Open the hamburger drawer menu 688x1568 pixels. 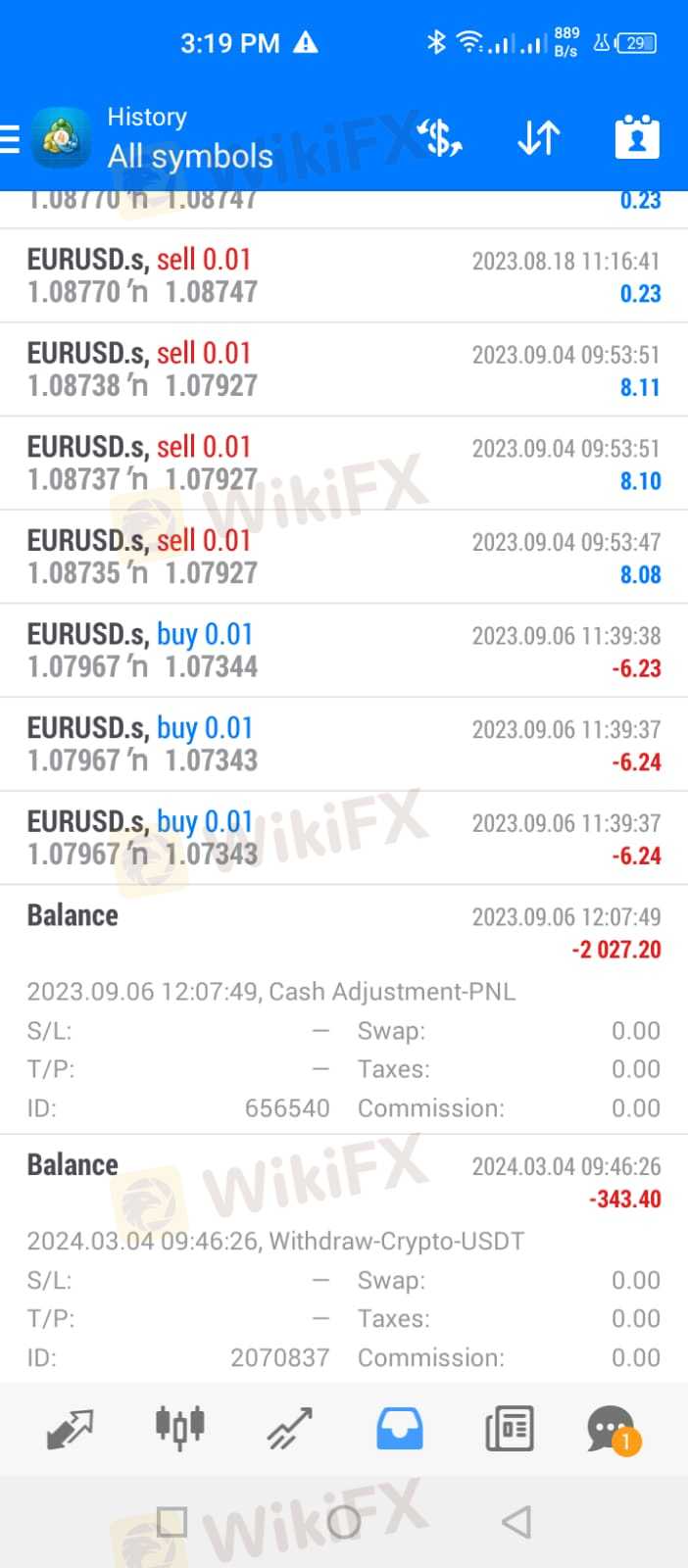(x=10, y=139)
